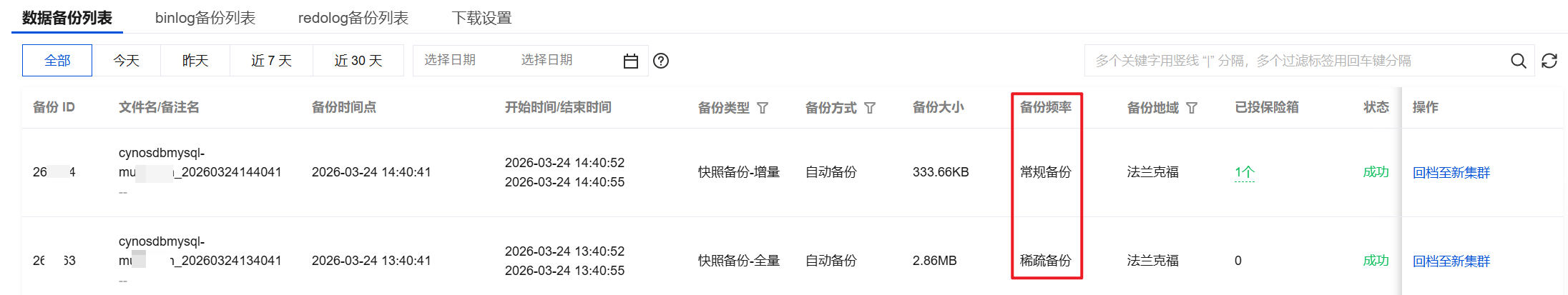Filter backups by 昨天
Screen dimensions: 1568x295
click(x=195, y=61)
